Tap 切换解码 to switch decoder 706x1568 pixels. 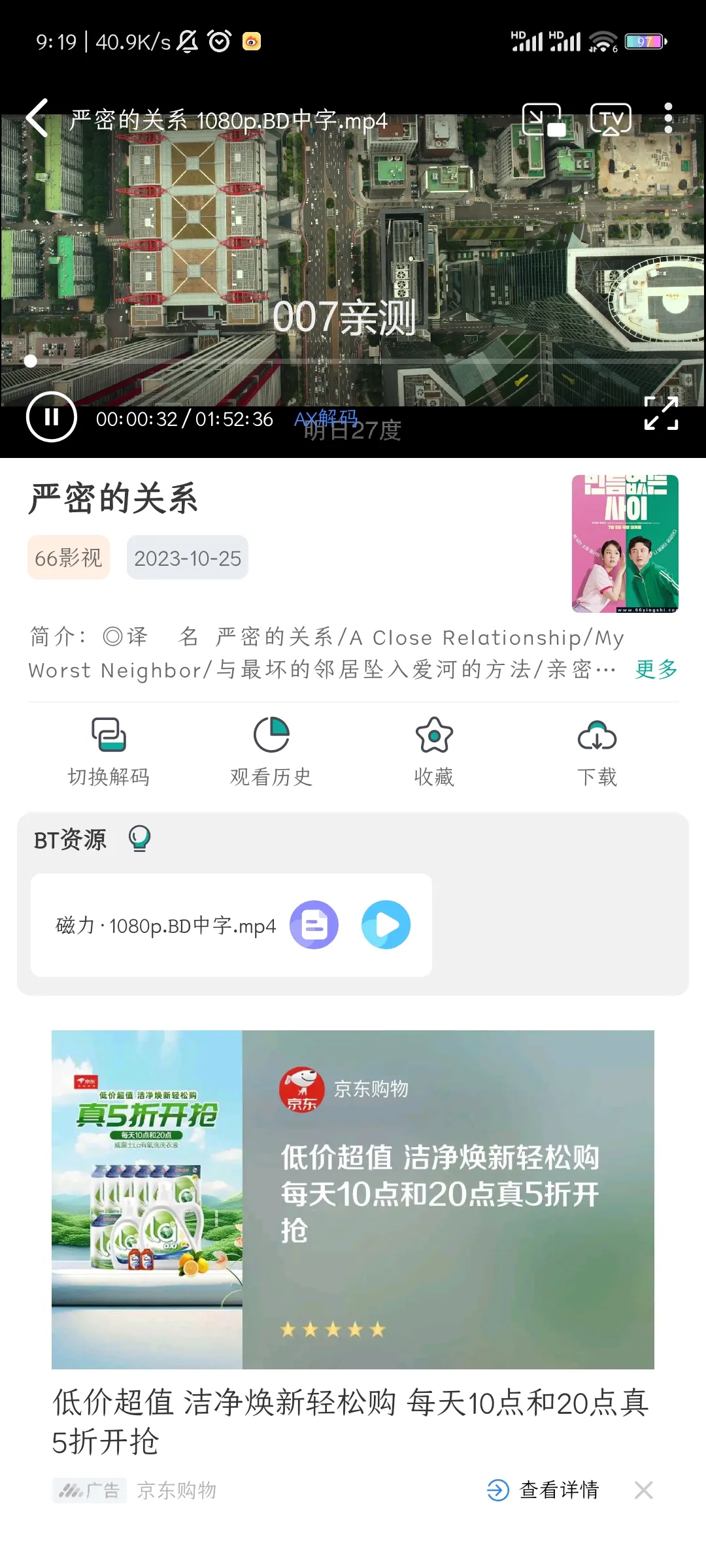[109, 751]
